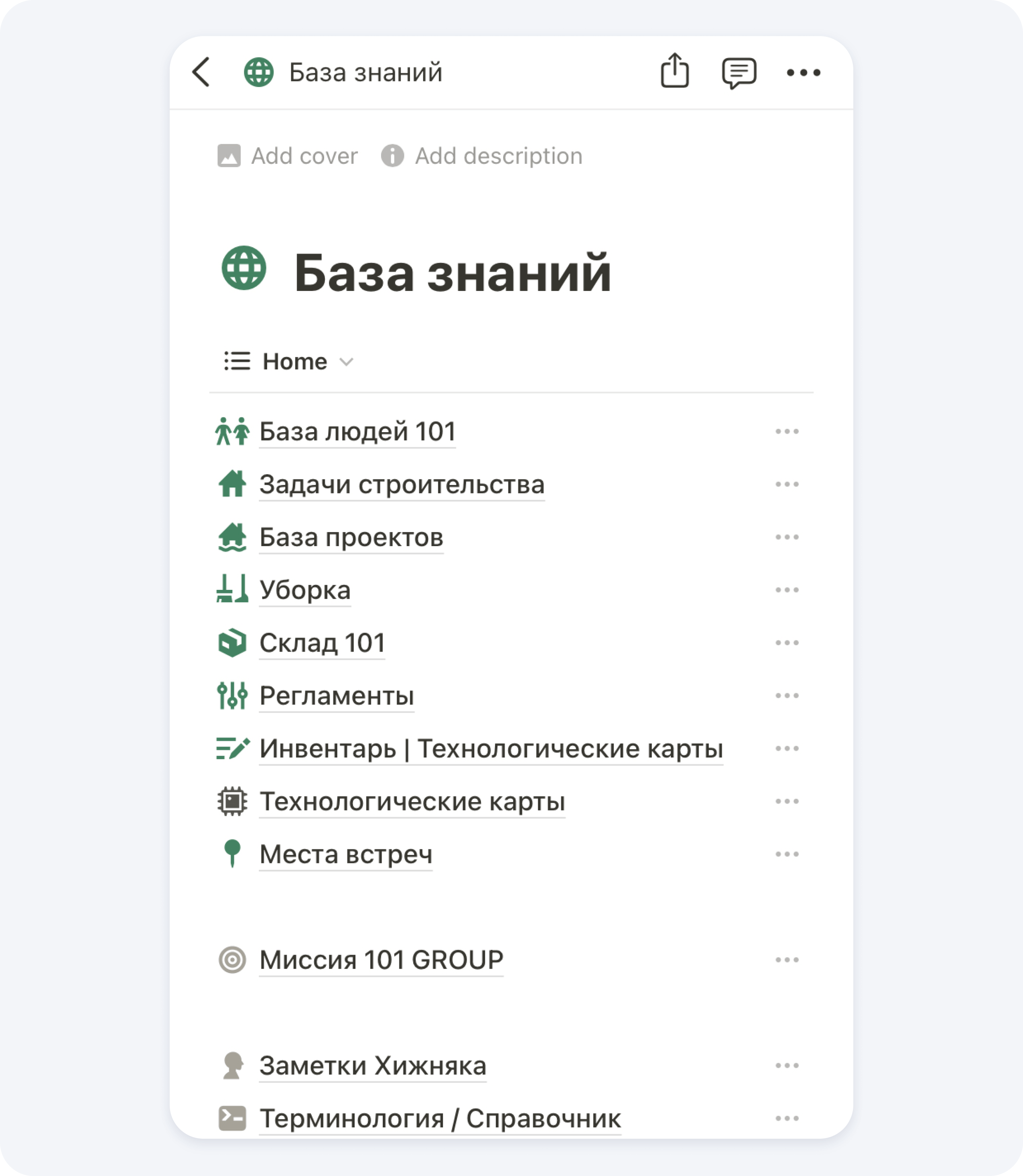Open the page comments
This screenshot has width=1023, height=1176.
(x=739, y=73)
